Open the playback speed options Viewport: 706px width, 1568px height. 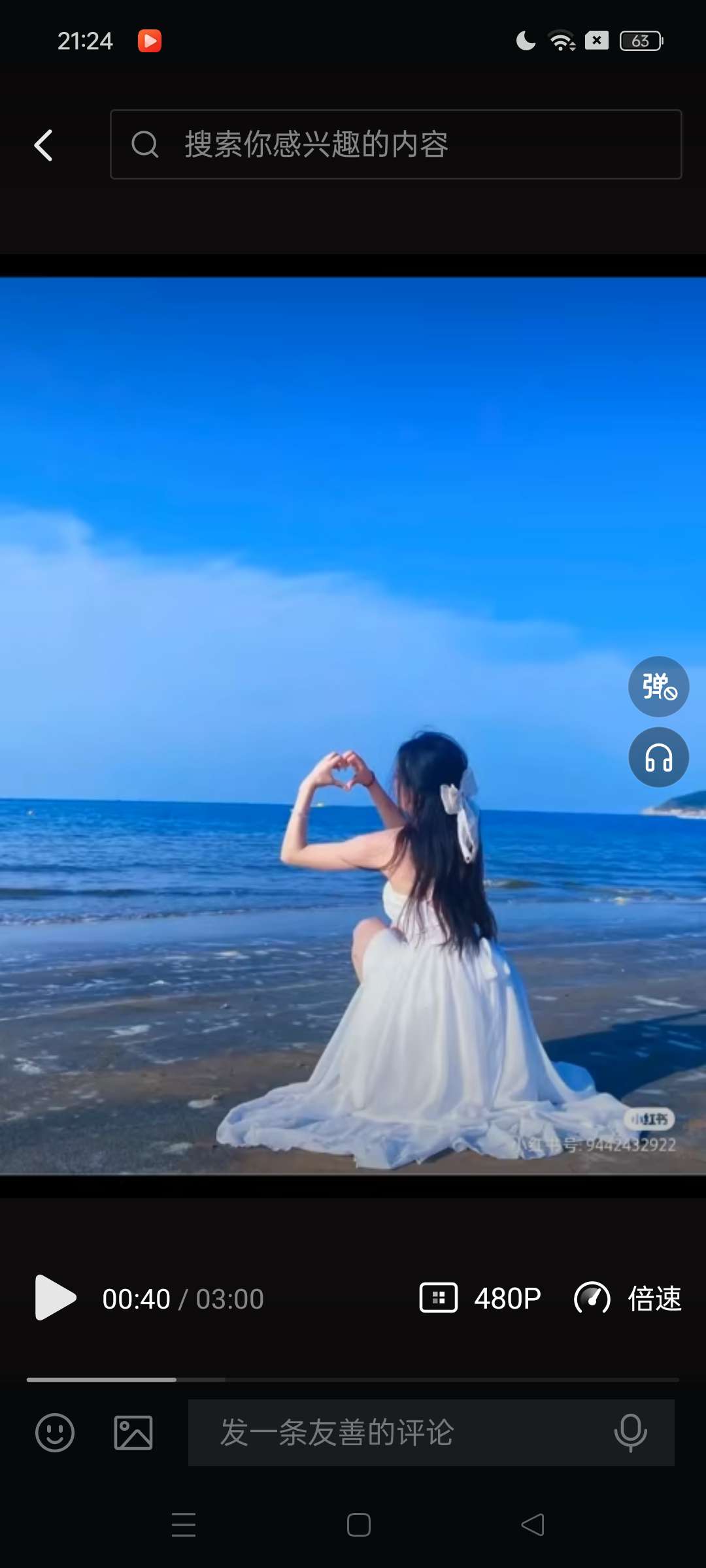628,1299
